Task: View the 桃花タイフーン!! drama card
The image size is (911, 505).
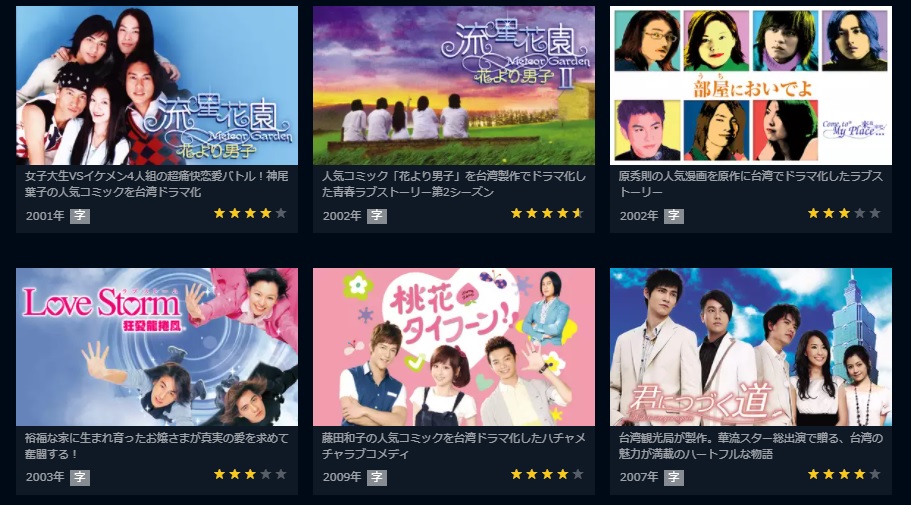Action: pos(453,347)
